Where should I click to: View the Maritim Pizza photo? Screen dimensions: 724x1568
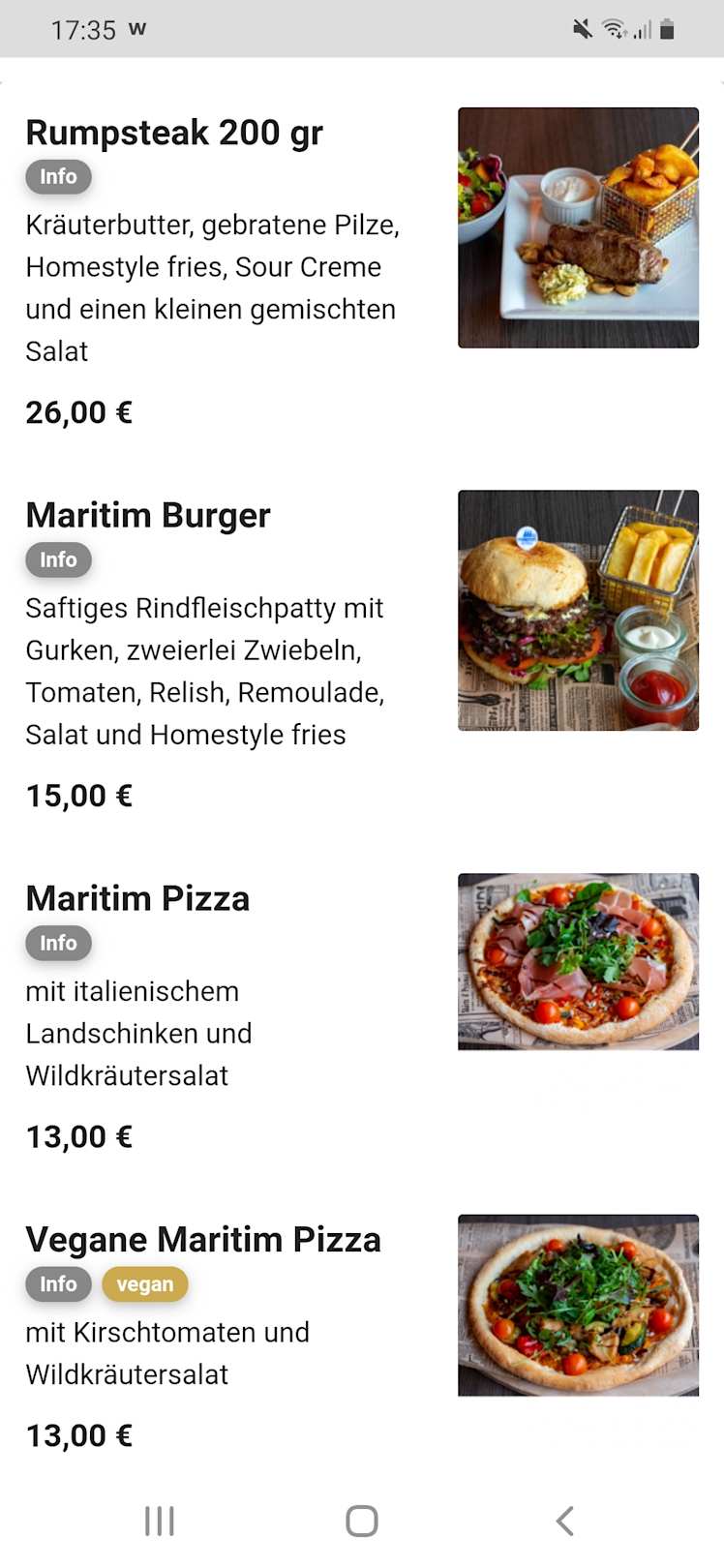click(578, 961)
